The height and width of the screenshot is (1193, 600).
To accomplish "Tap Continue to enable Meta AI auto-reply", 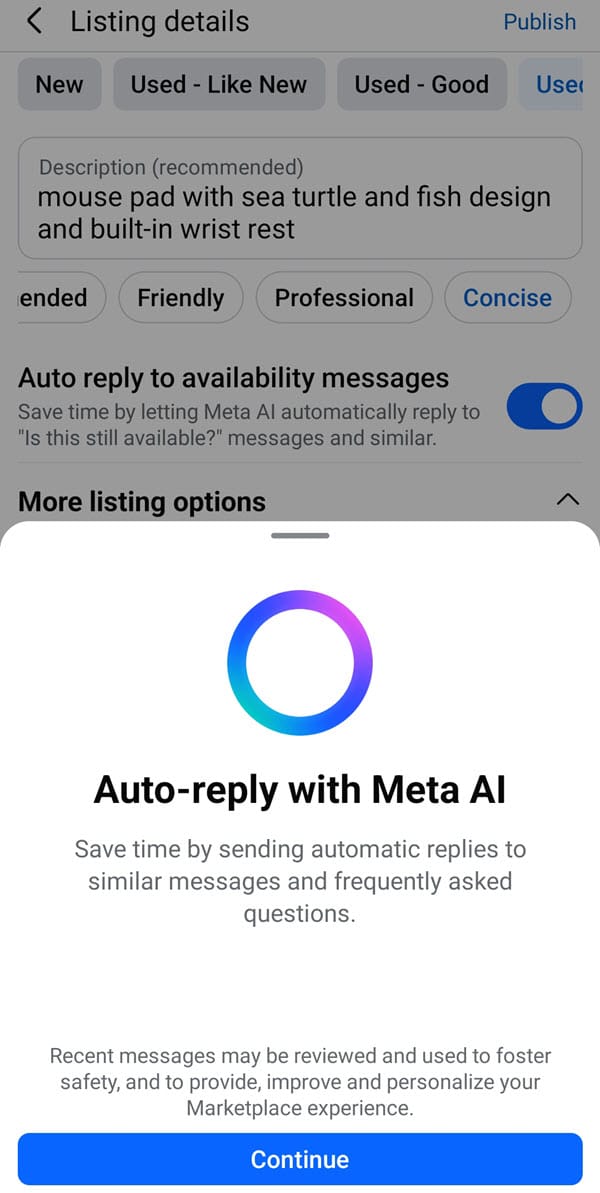I will (300, 1159).
